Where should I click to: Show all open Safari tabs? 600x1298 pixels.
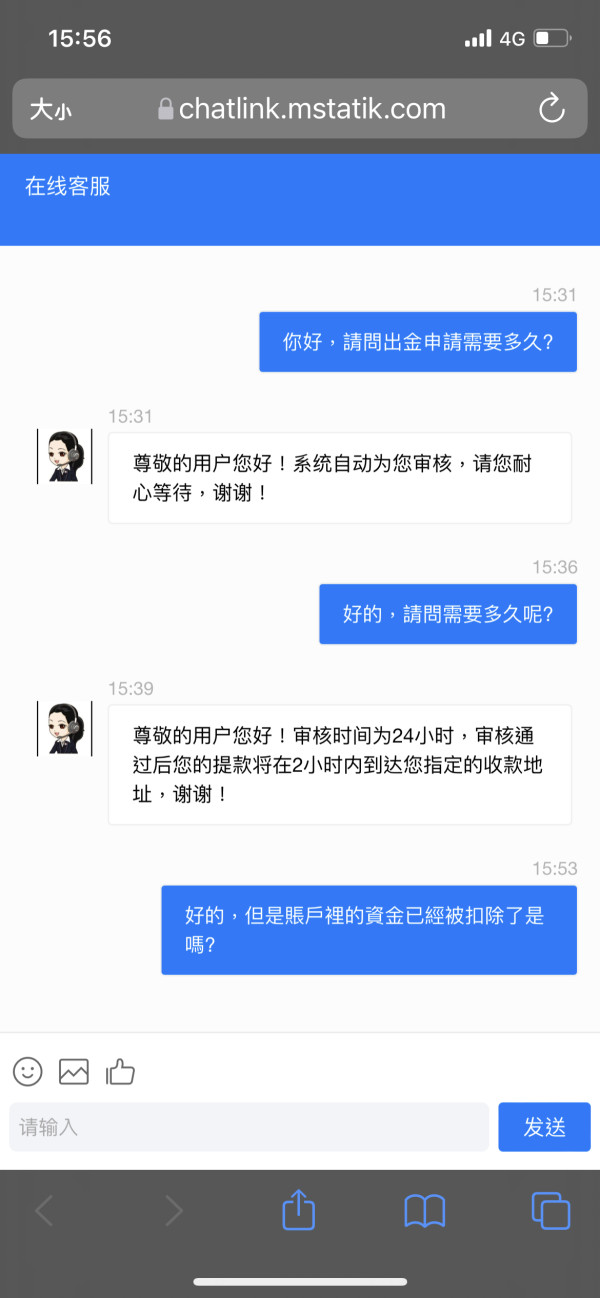coord(551,1211)
